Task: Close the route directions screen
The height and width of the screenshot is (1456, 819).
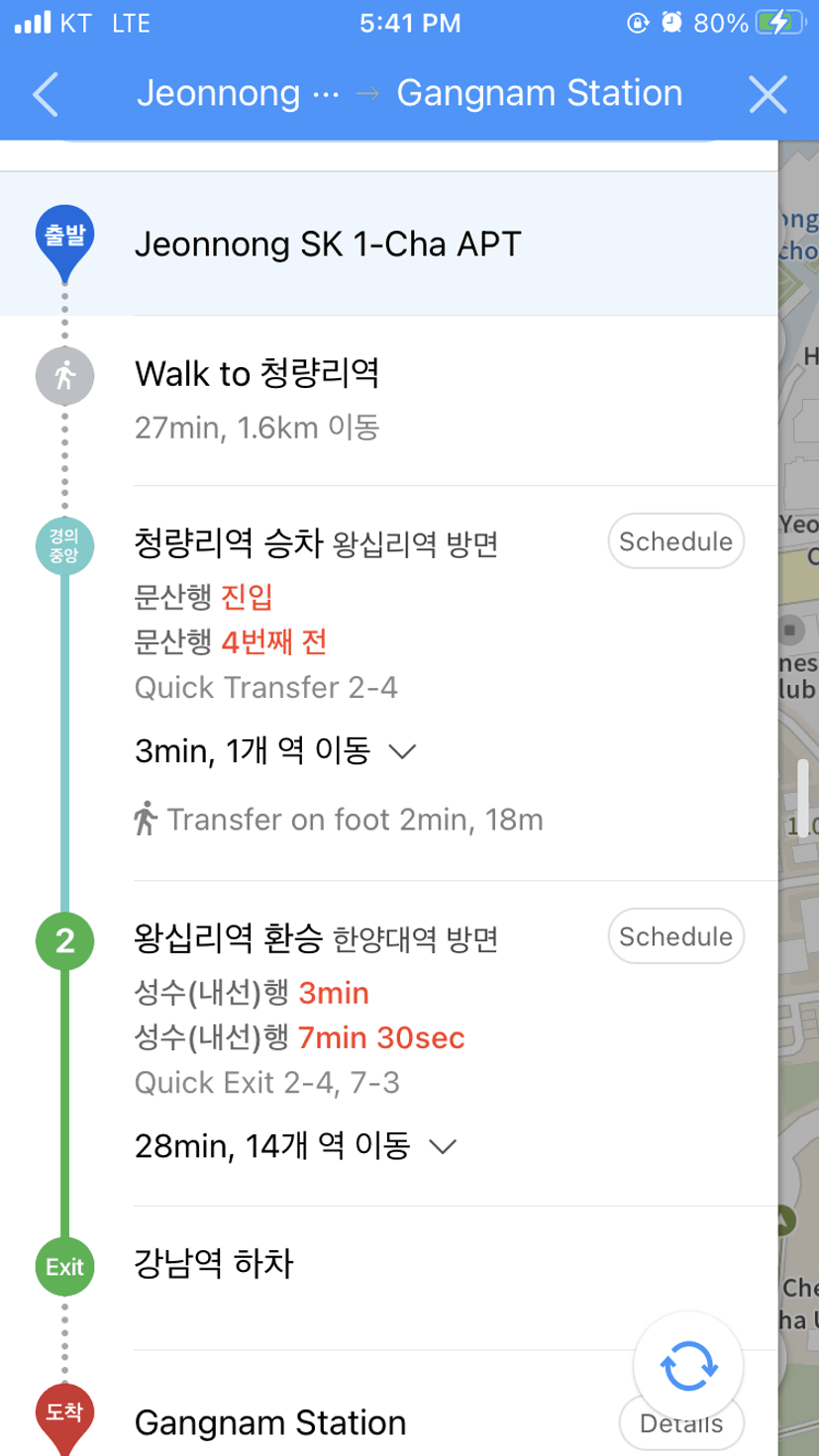Action: [768, 95]
